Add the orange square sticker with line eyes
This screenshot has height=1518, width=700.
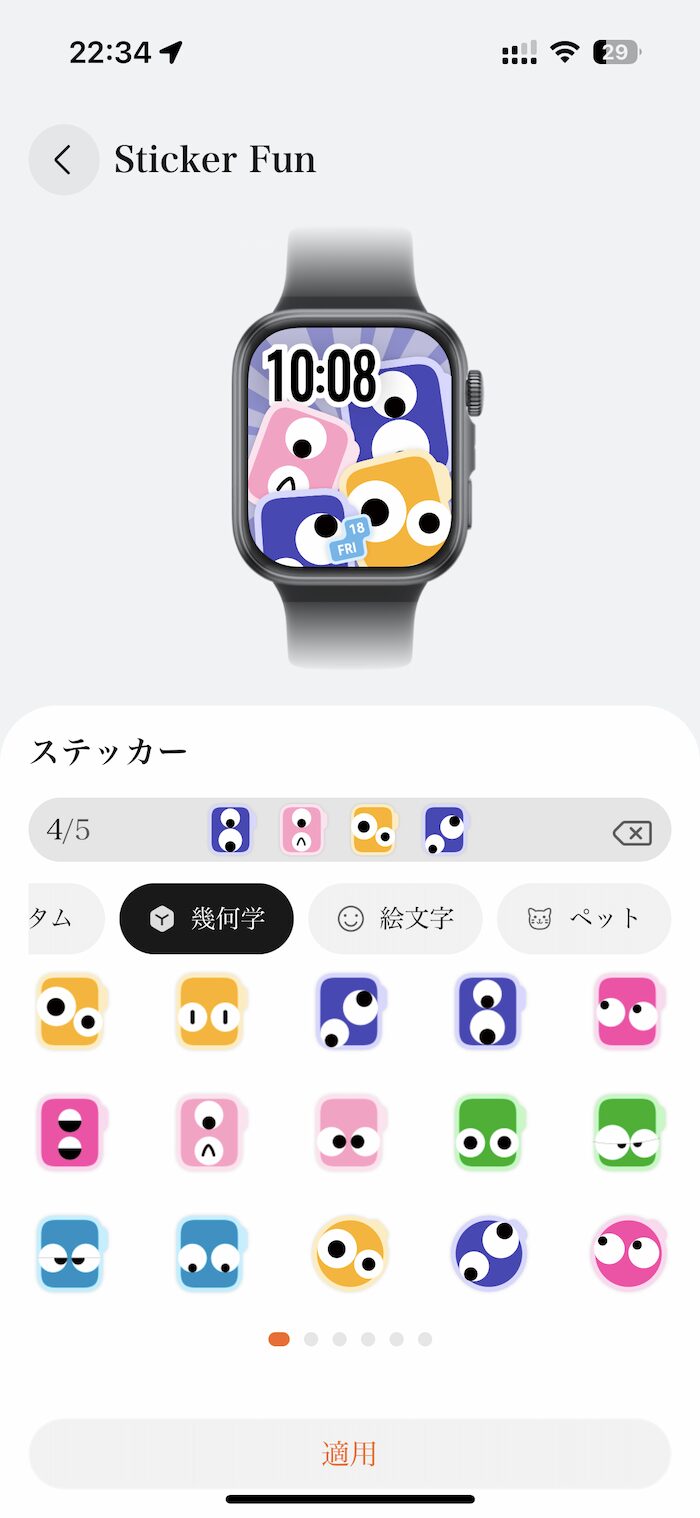[210, 1012]
